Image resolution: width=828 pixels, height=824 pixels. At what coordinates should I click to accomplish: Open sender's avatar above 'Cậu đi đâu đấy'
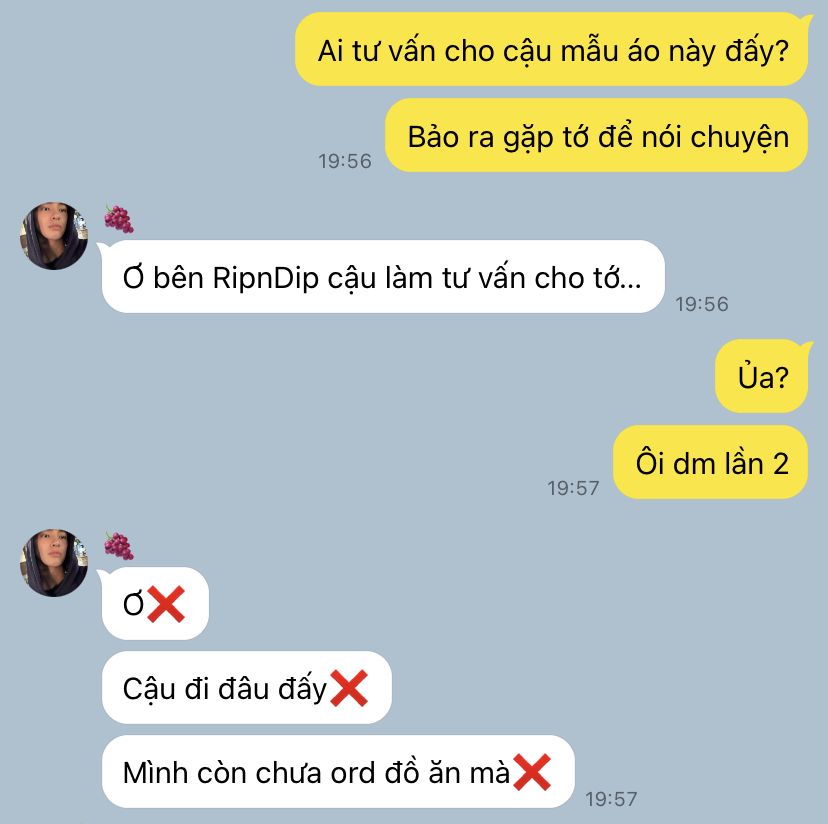[x=54, y=563]
